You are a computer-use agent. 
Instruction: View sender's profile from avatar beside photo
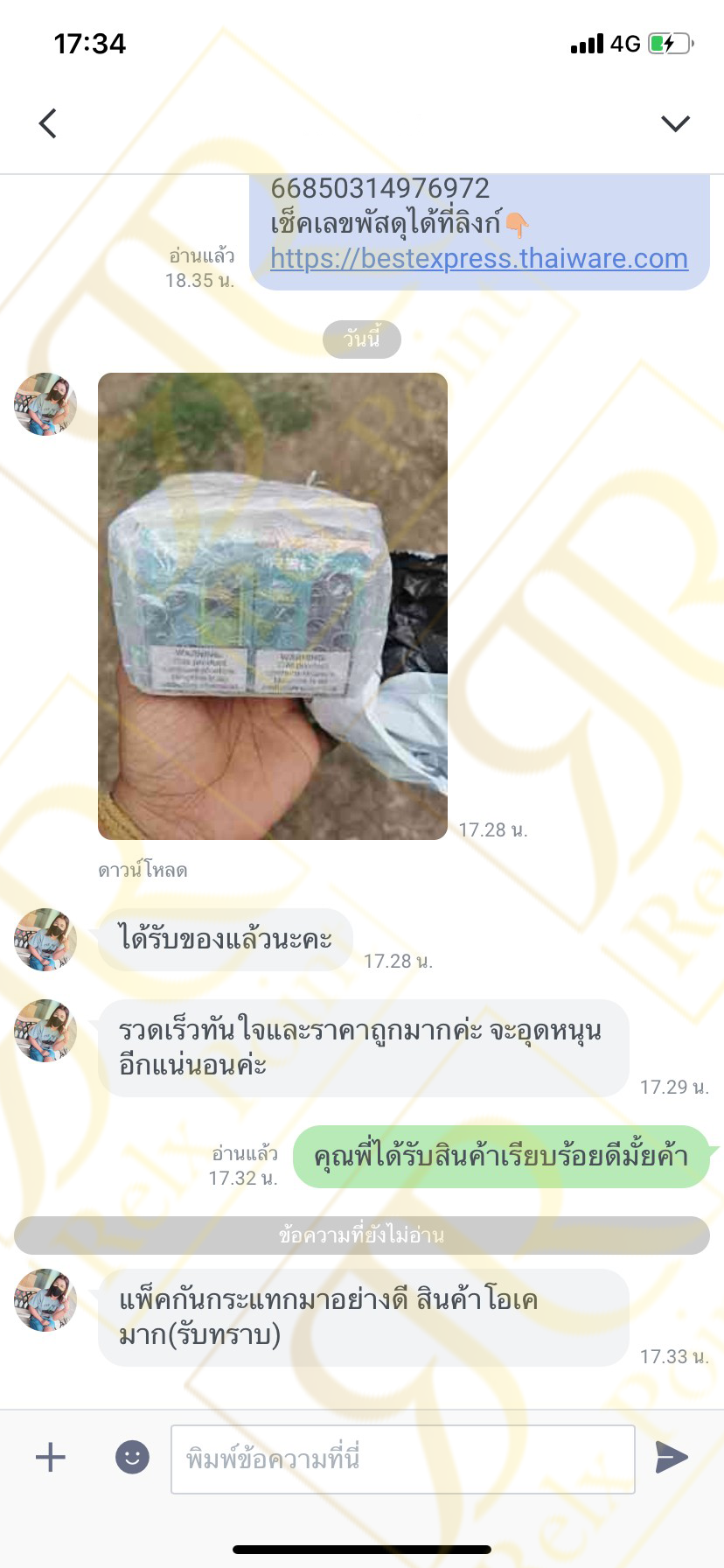click(x=45, y=404)
